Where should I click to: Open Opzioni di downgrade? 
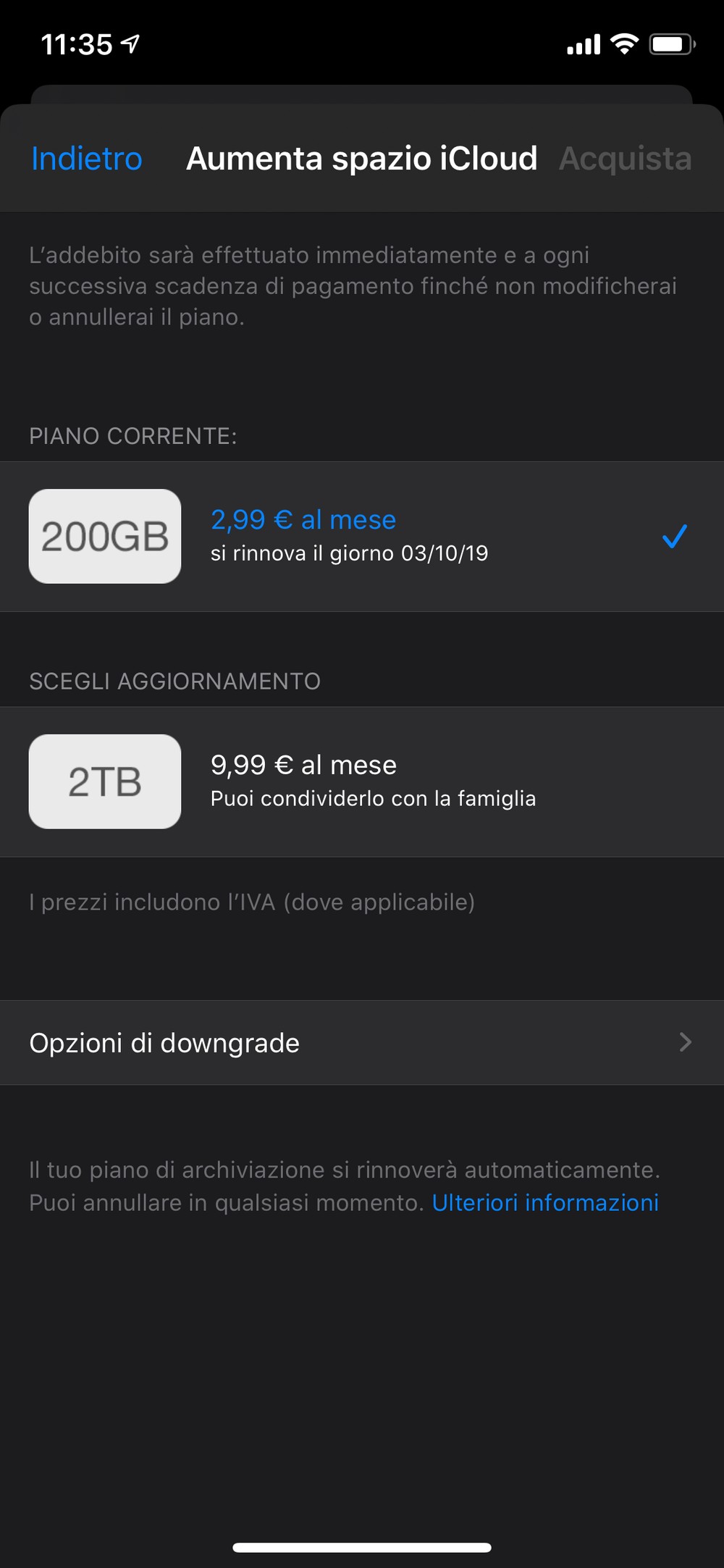[362, 1043]
